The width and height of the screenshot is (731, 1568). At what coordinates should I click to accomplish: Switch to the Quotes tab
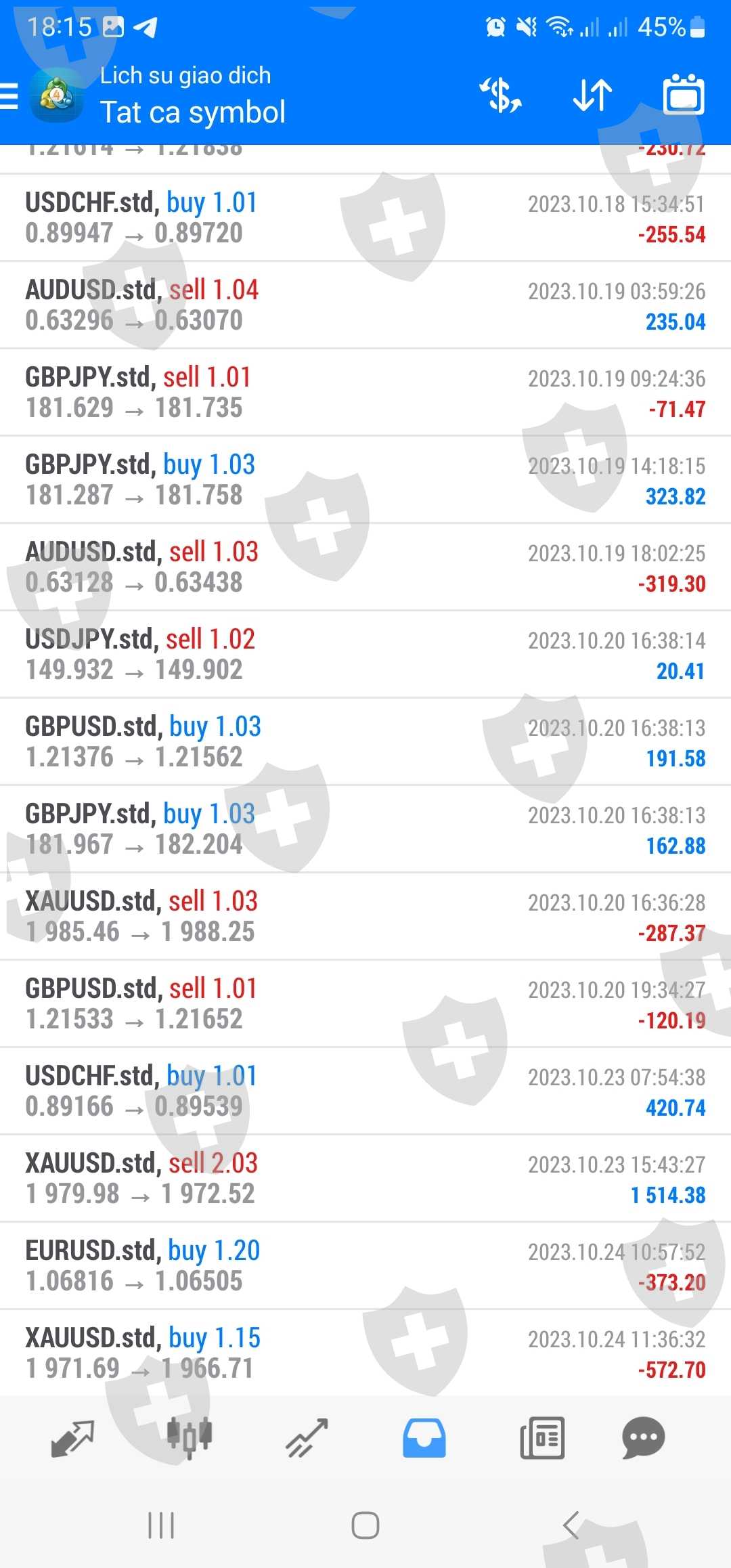point(72,1438)
